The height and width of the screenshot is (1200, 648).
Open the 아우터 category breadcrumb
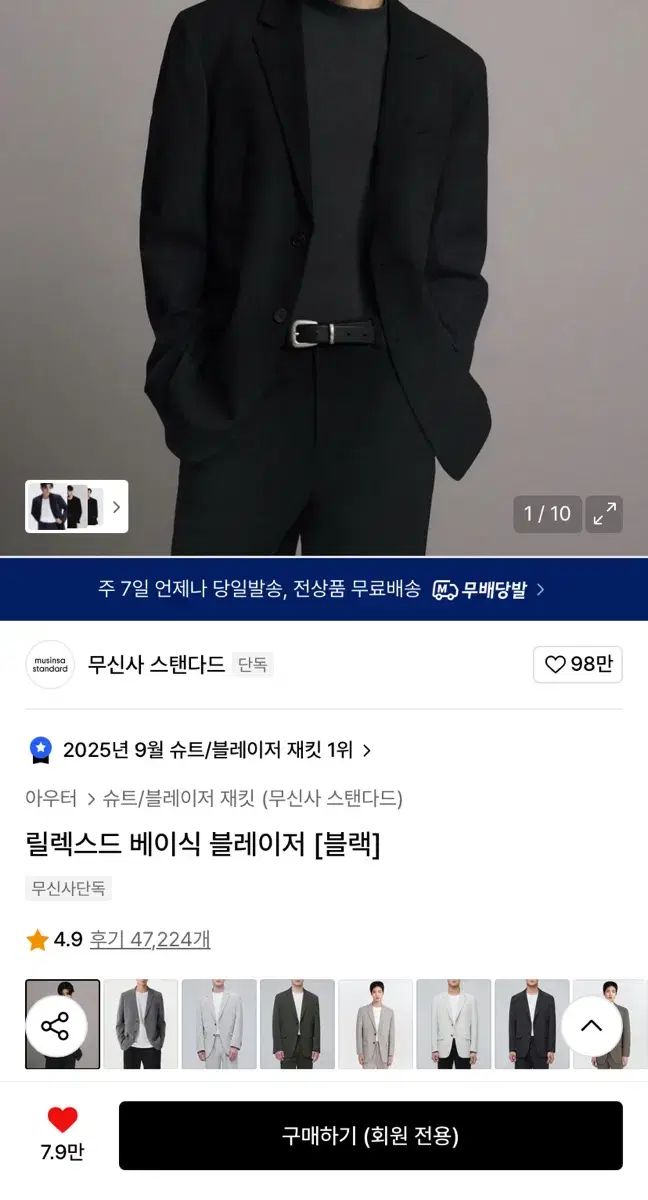(x=51, y=798)
